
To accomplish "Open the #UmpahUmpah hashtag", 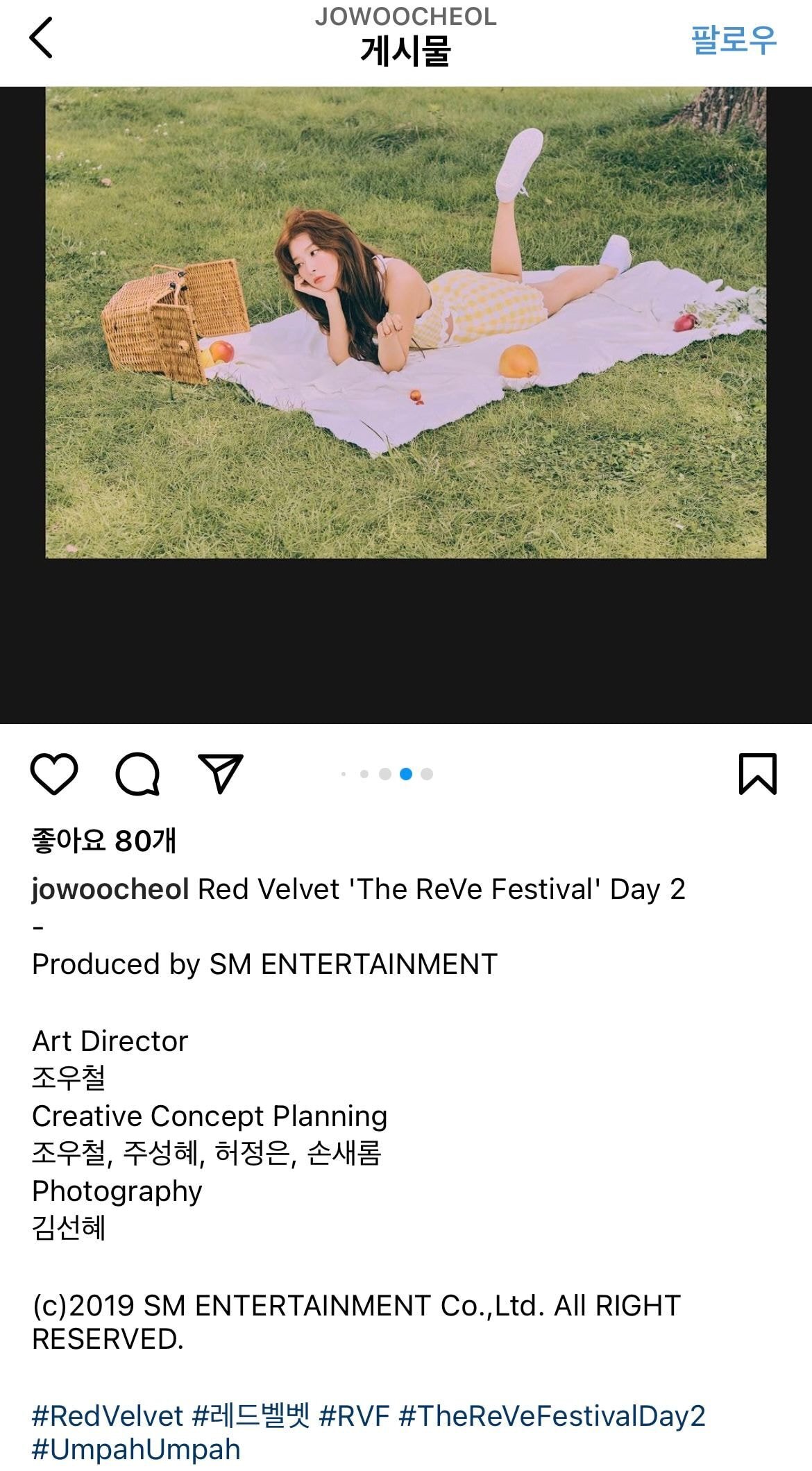I will click(136, 1449).
